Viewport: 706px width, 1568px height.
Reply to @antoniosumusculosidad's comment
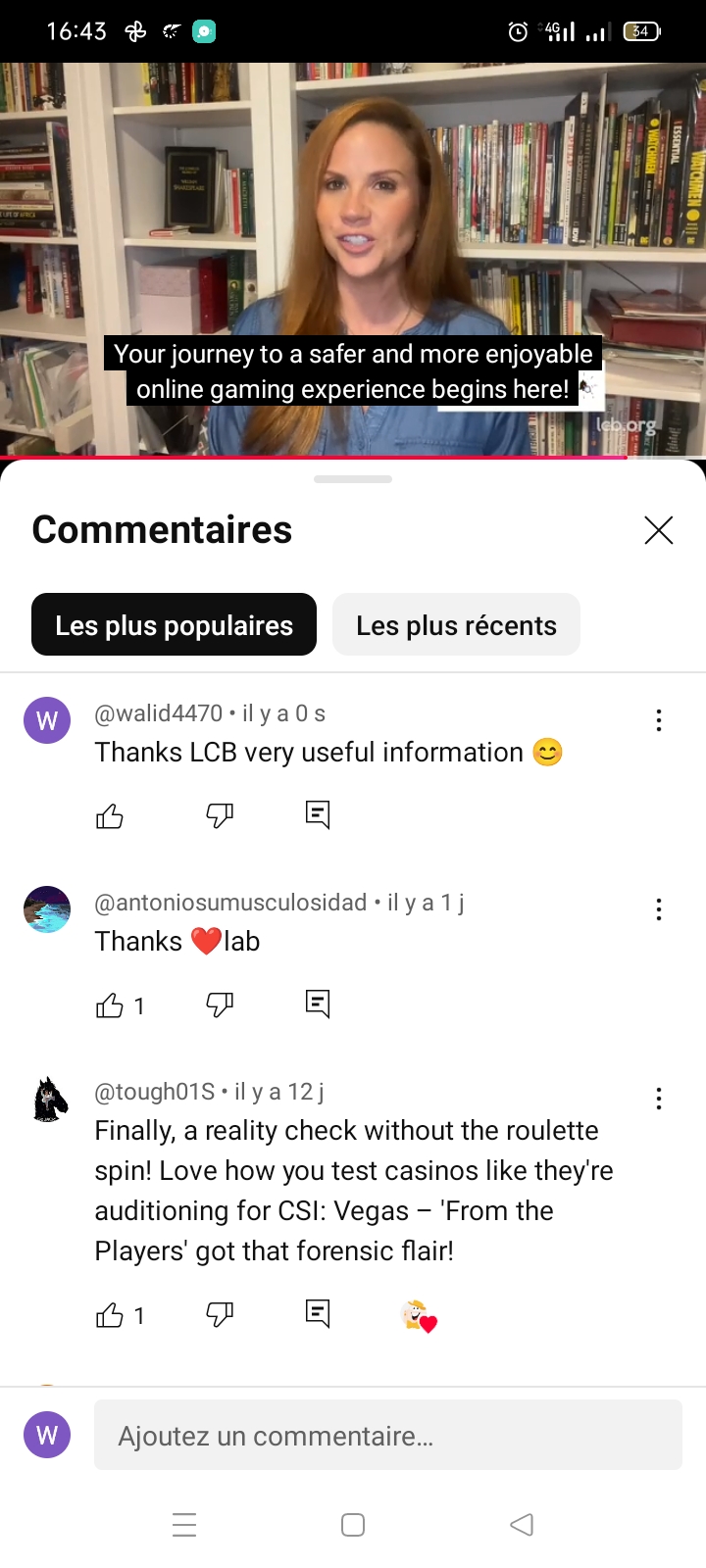pyautogui.click(x=317, y=1005)
